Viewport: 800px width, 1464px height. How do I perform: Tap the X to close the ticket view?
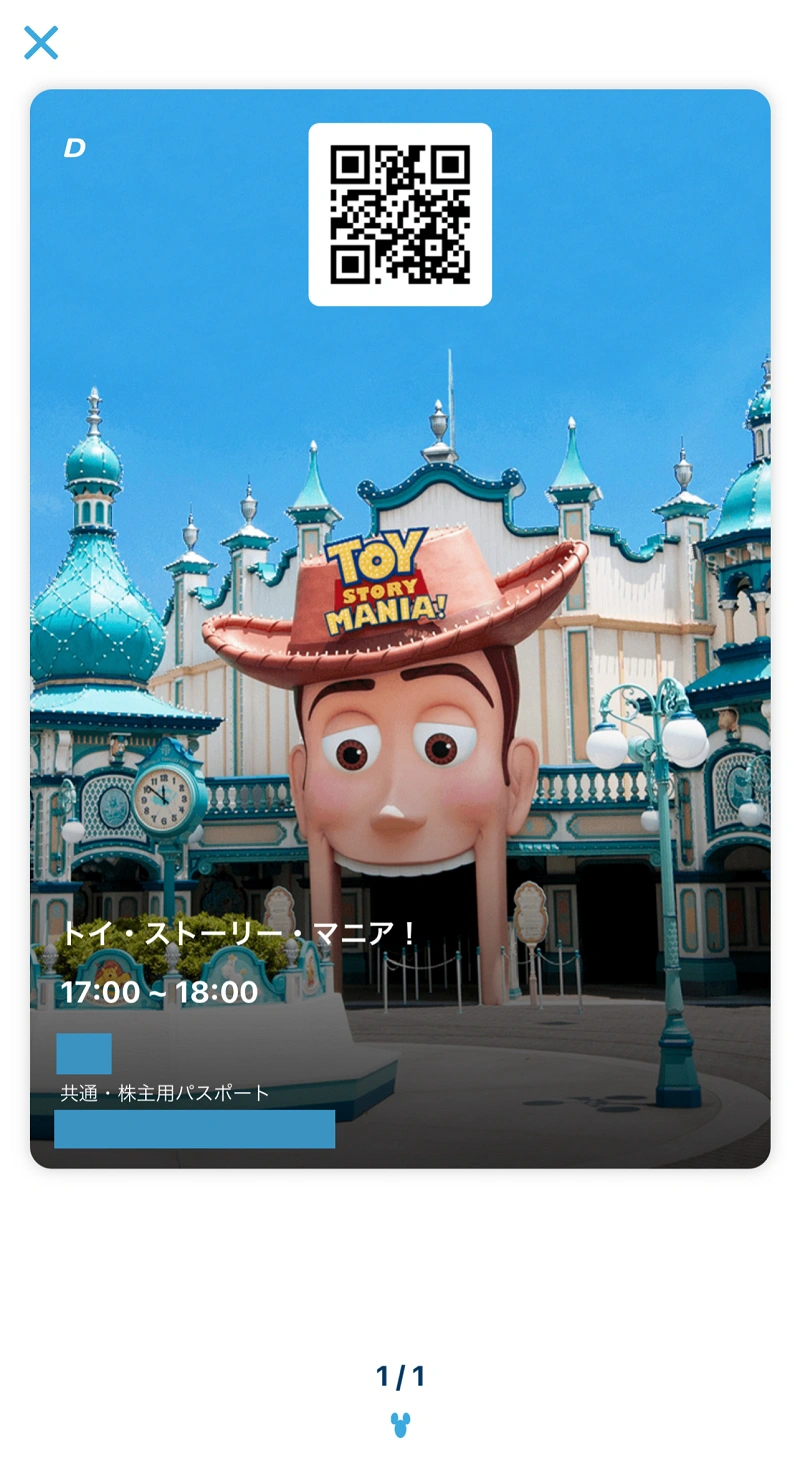pyautogui.click(x=41, y=43)
